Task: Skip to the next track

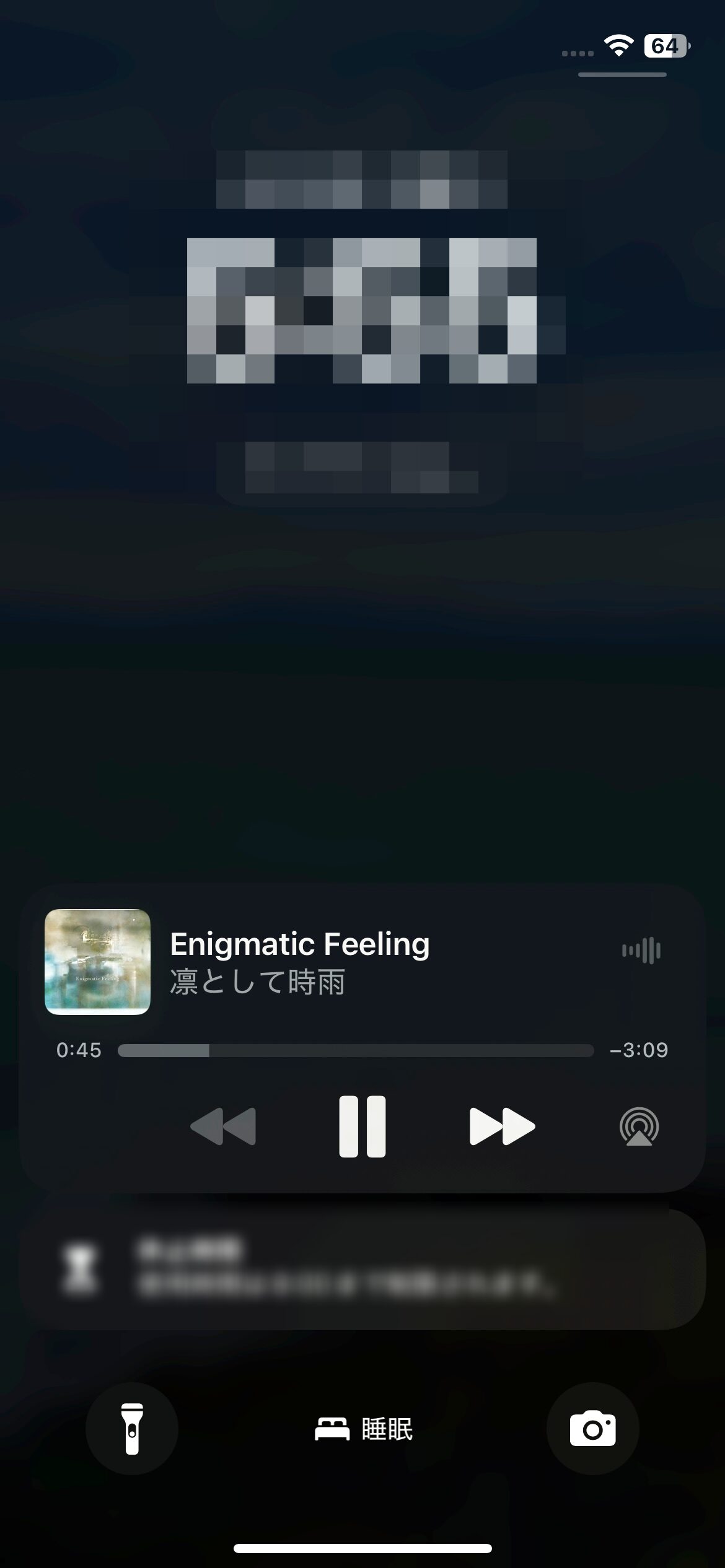Action: click(x=502, y=1126)
